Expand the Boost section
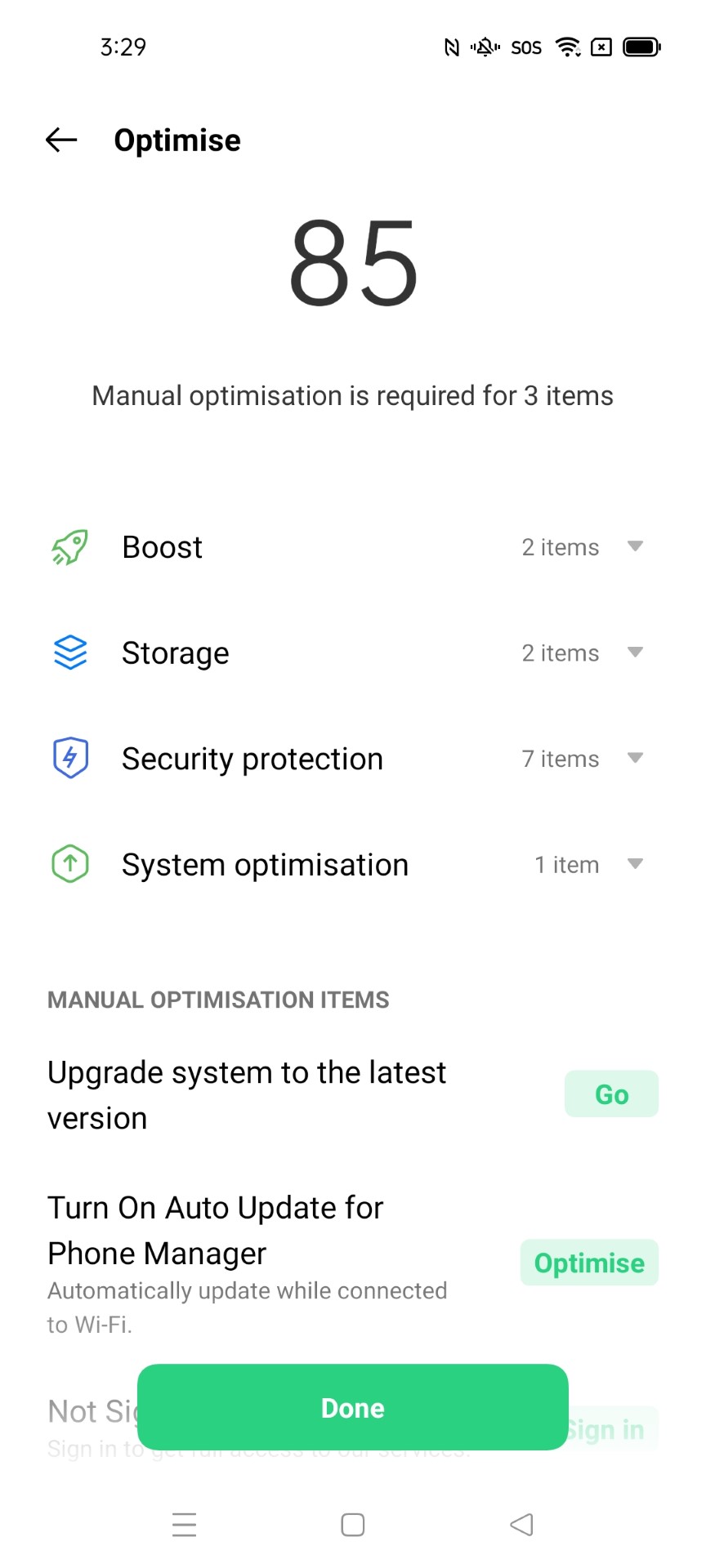The height and width of the screenshot is (1568, 706). tap(353, 547)
